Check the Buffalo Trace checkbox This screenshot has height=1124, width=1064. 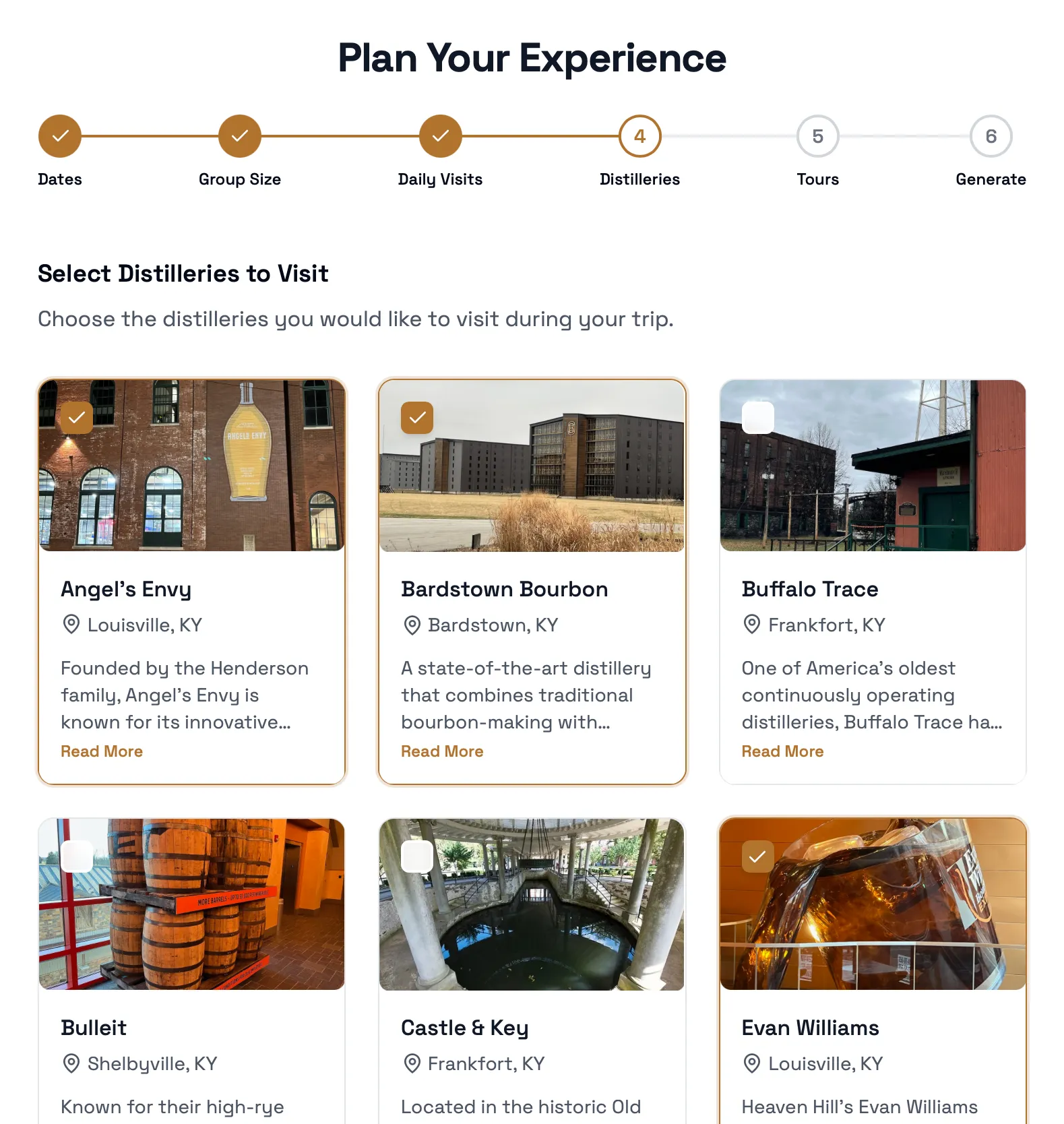pos(758,418)
